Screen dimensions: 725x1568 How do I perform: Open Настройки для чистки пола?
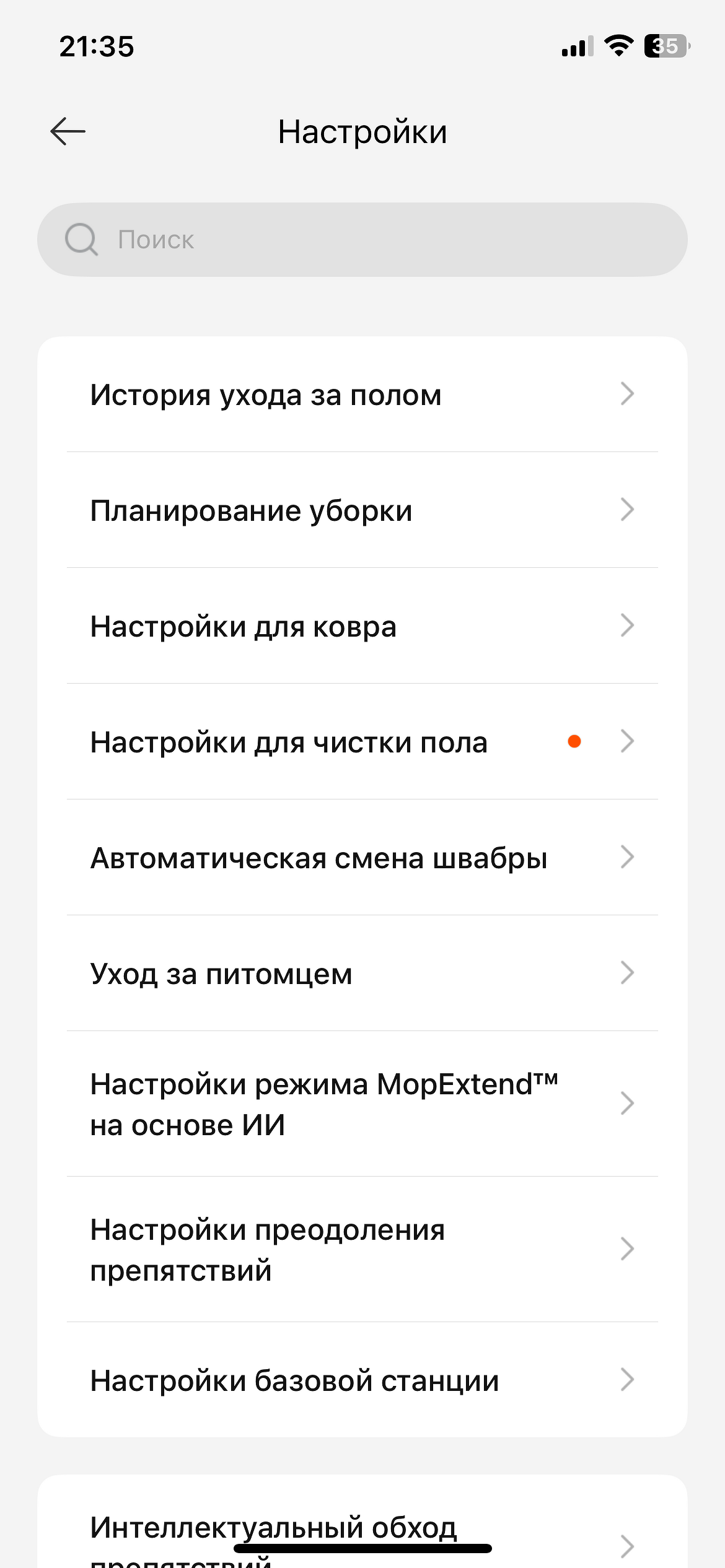tap(362, 742)
